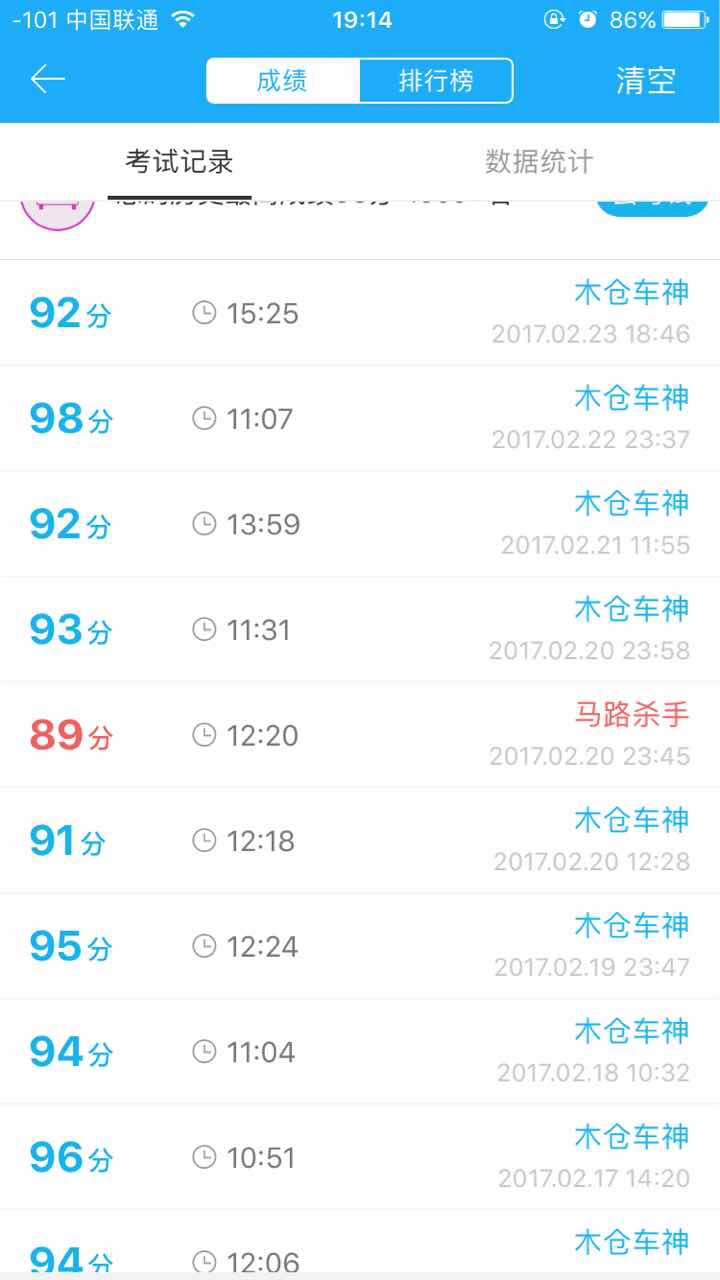Open the 考试记录 tab
Viewport: 720px width, 1280px height.
click(179, 162)
